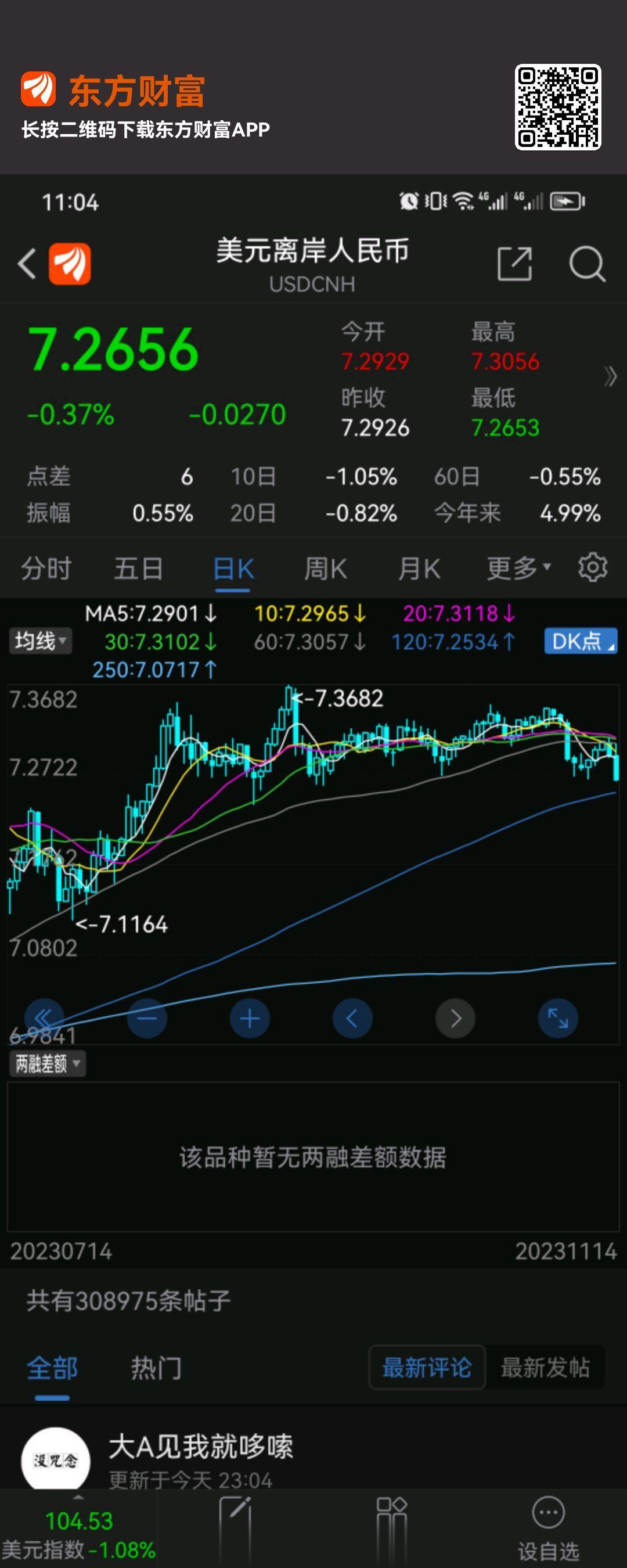This screenshot has width=627, height=1568.
Task: Expand more quote details with the double chevron
Action: click(611, 377)
